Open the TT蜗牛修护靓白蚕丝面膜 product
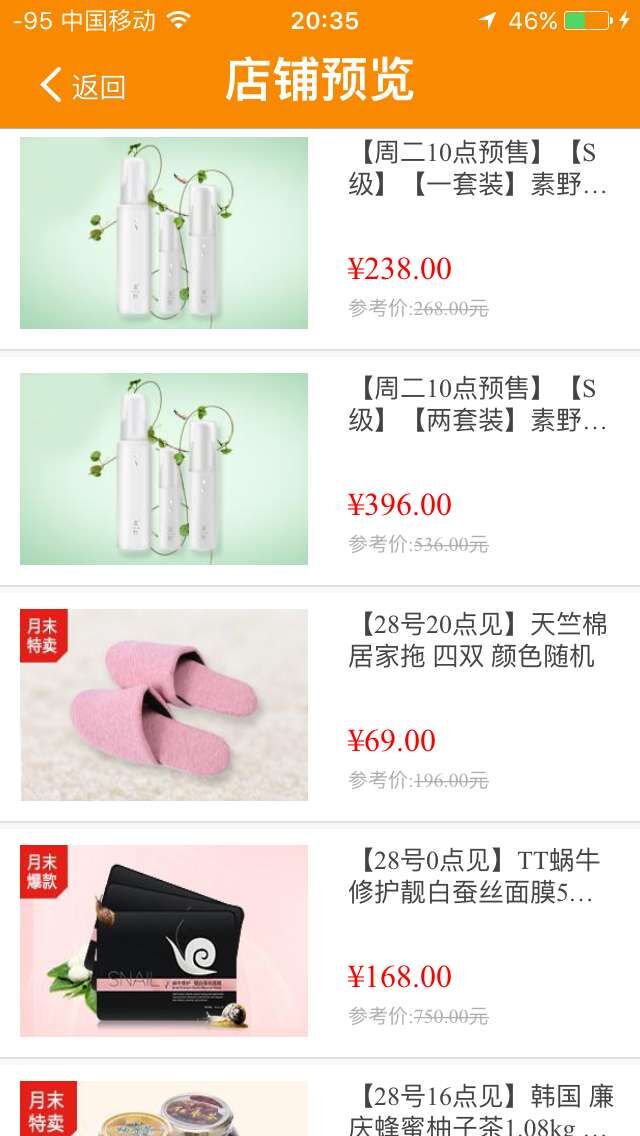The width and height of the screenshot is (640, 1136). click(x=320, y=942)
